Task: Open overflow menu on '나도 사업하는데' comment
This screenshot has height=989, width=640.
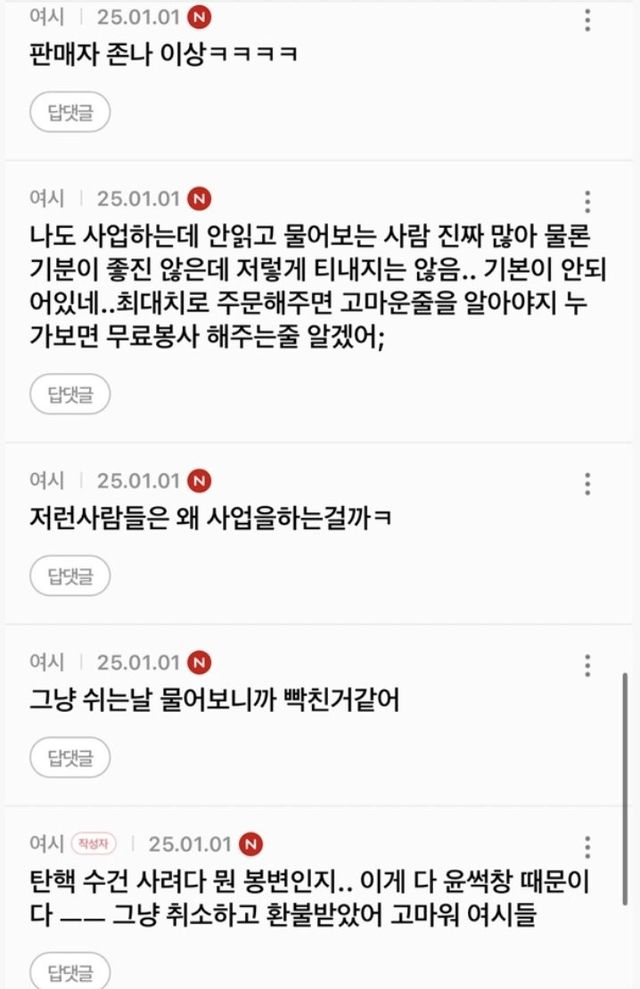Action: tap(587, 200)
